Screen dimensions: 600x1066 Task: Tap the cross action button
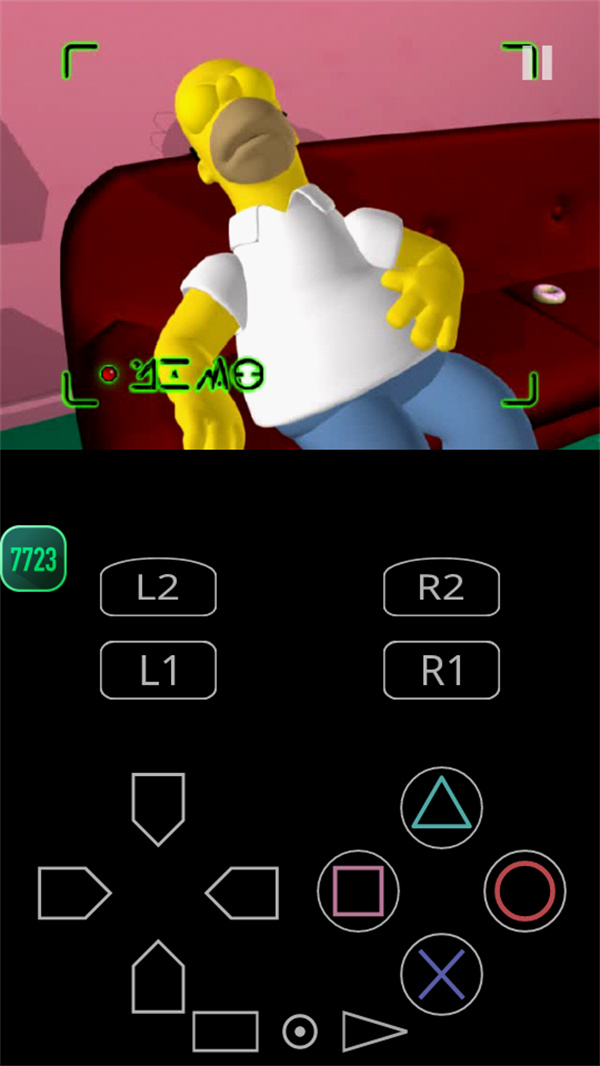441,974
